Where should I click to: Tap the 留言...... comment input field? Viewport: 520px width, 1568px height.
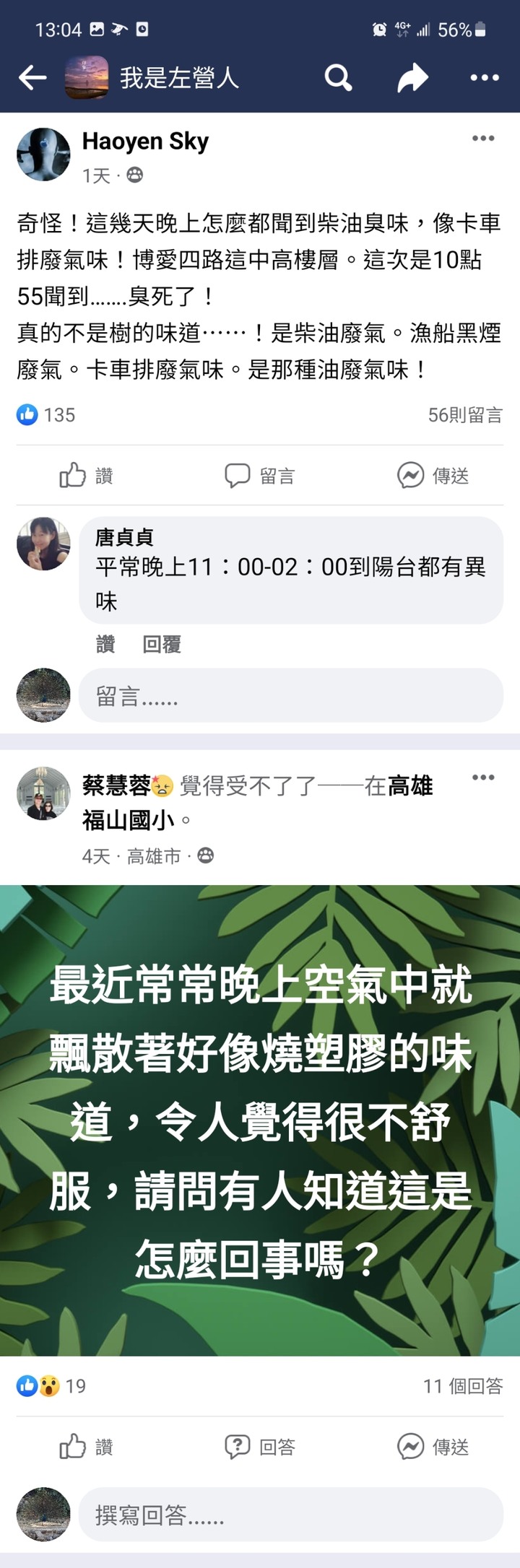coord(290,696)
